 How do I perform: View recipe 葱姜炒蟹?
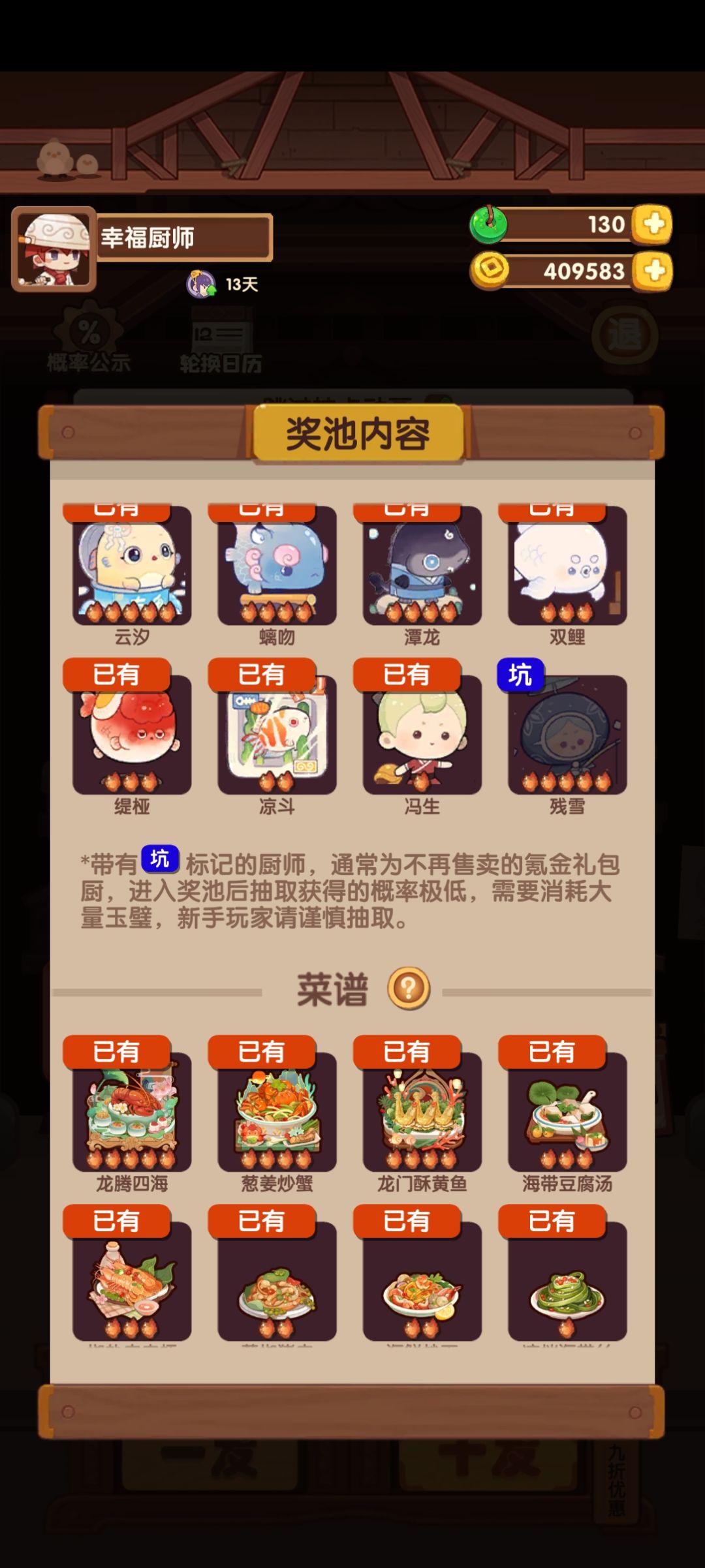coord(277,1112)
